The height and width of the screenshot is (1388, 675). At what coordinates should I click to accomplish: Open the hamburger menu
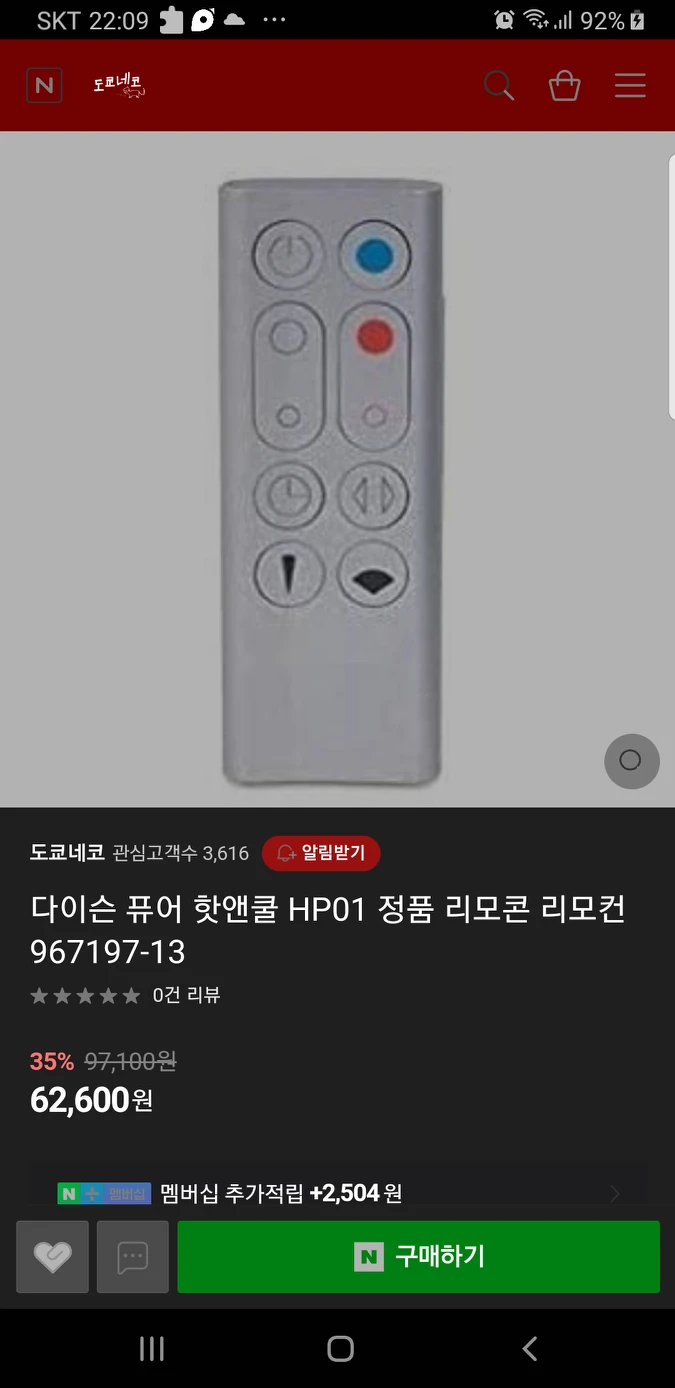click(629, 86)
